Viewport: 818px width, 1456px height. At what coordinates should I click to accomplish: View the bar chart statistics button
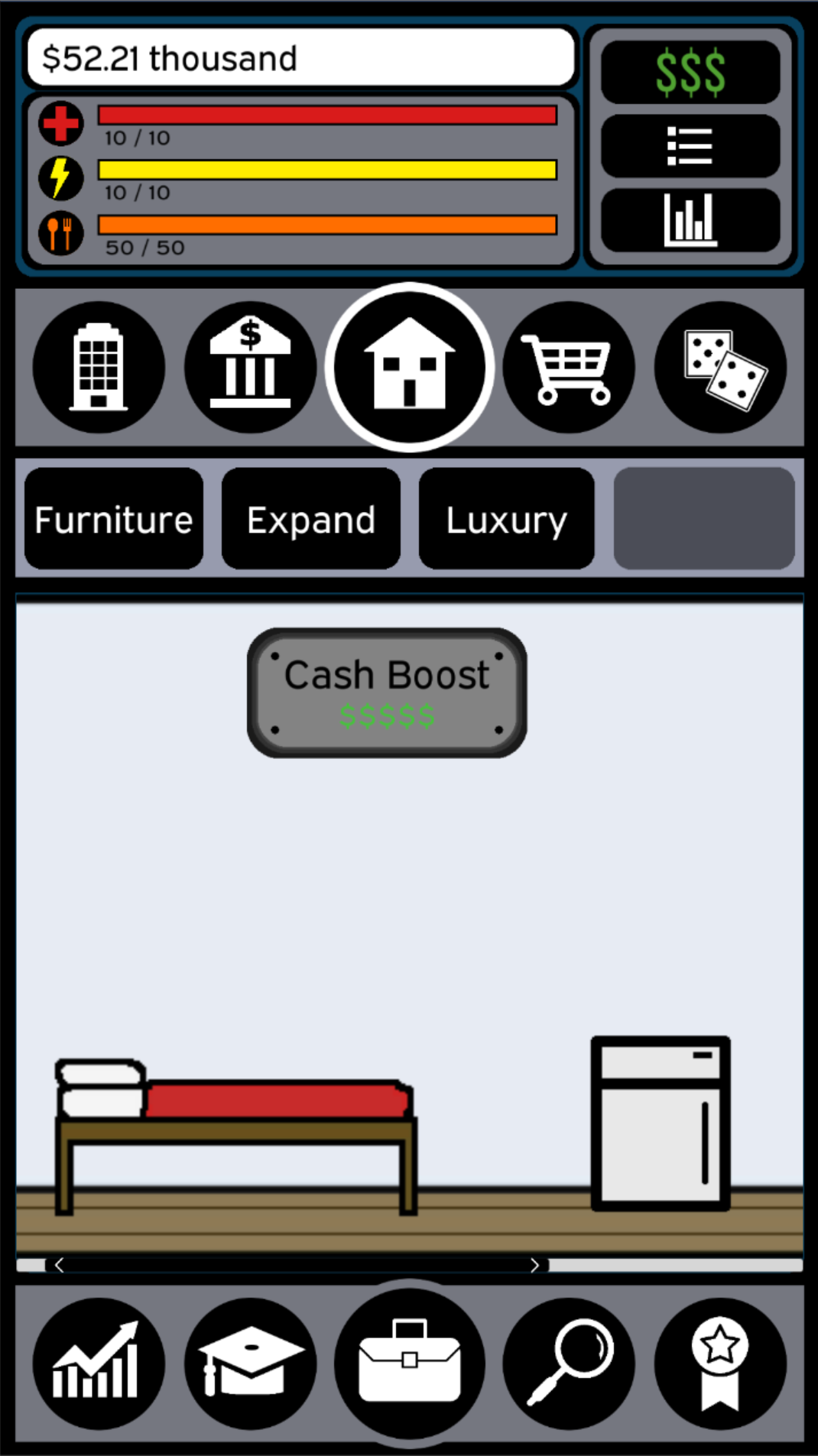click(x=690, y=220)
